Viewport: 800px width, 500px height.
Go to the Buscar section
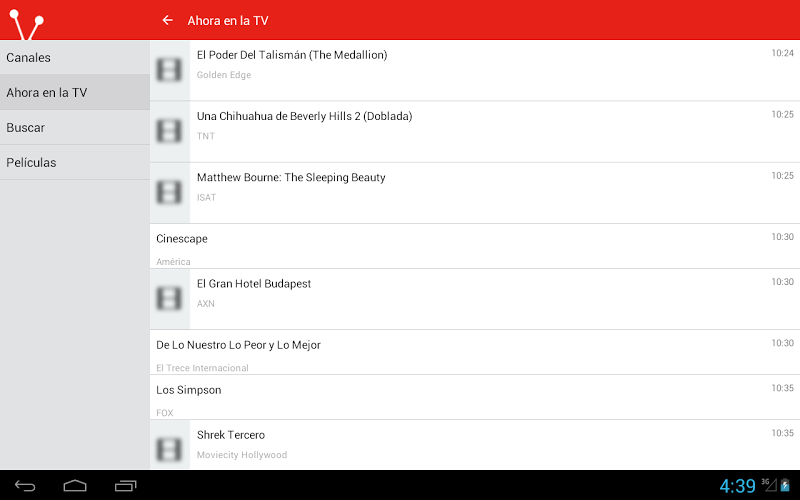point(74,127)
